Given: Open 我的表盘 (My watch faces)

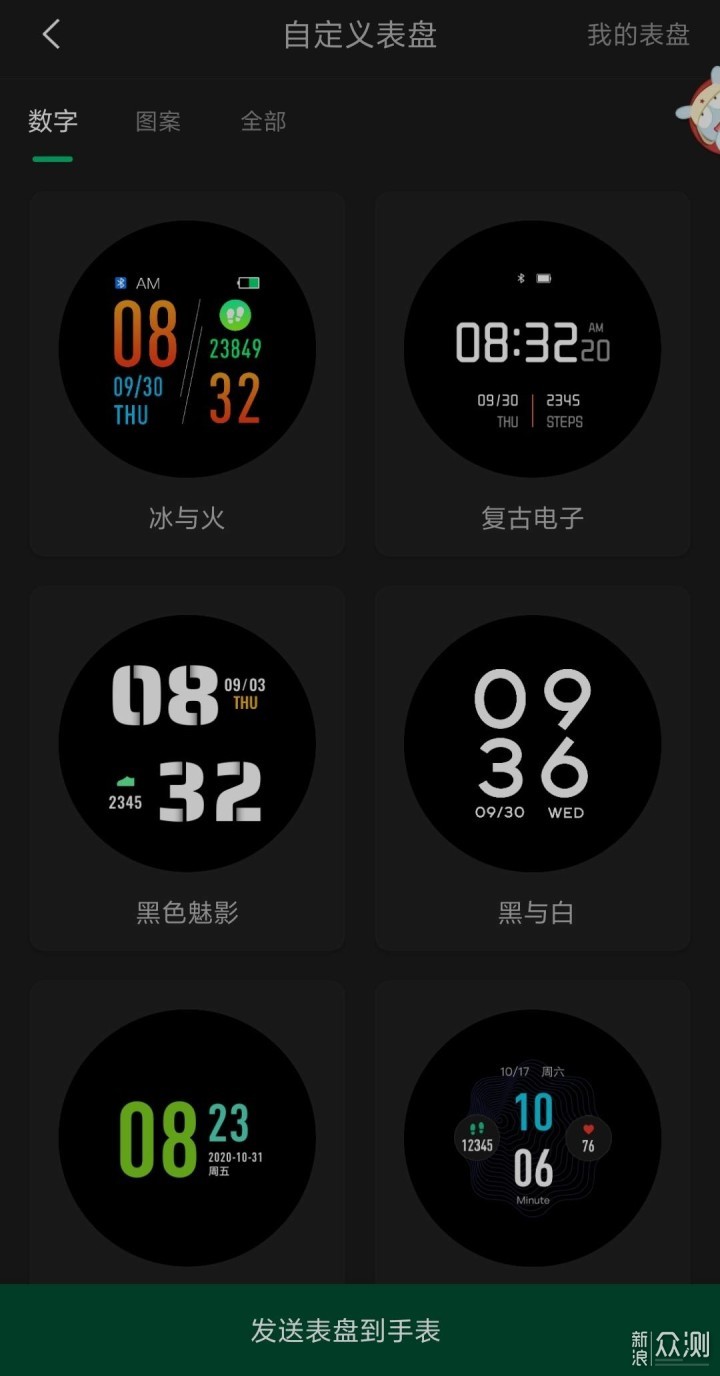Looking at the screenshot, I should point(638,35).
